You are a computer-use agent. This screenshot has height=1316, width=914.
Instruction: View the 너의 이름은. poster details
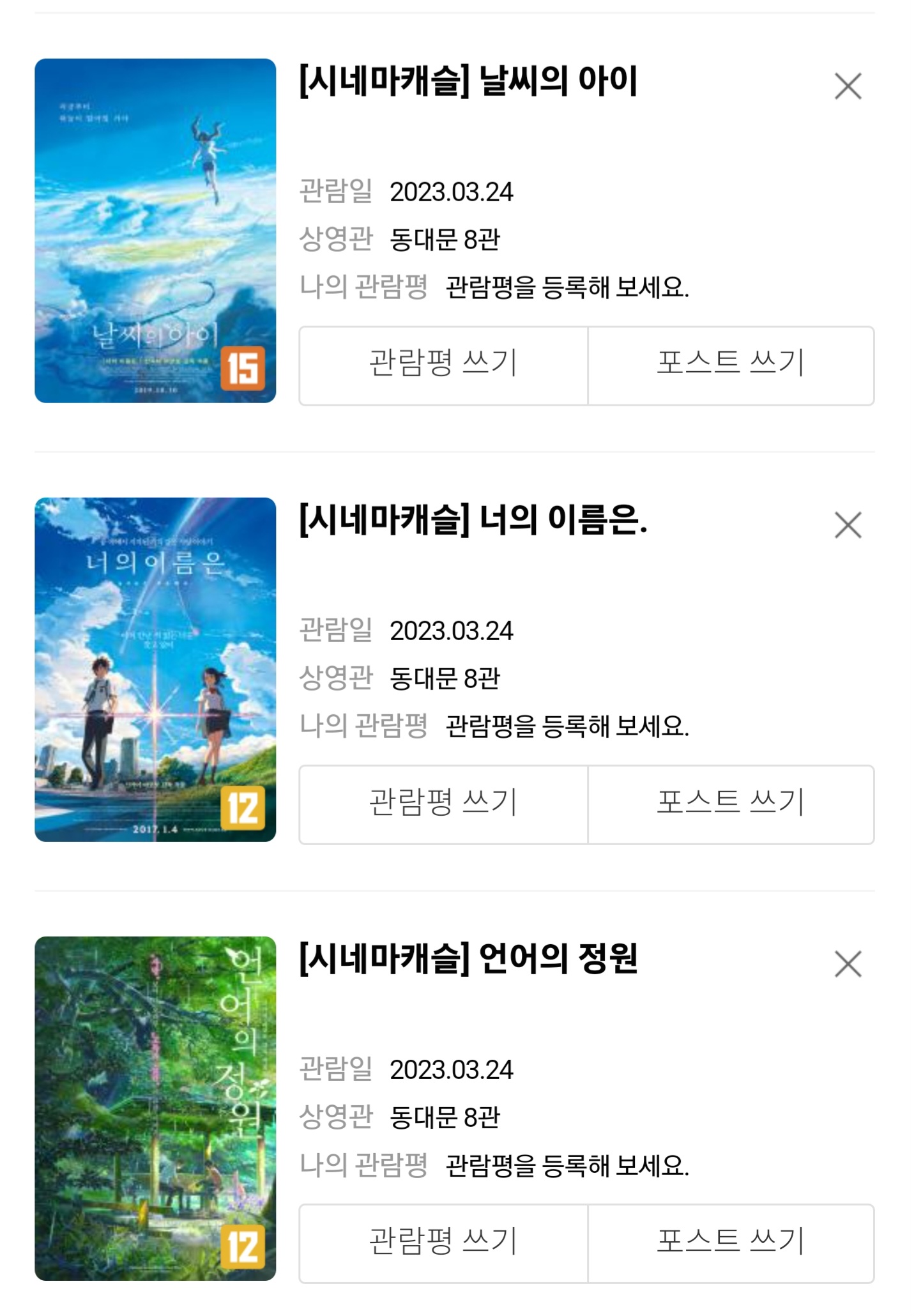(x=155, y=669)
